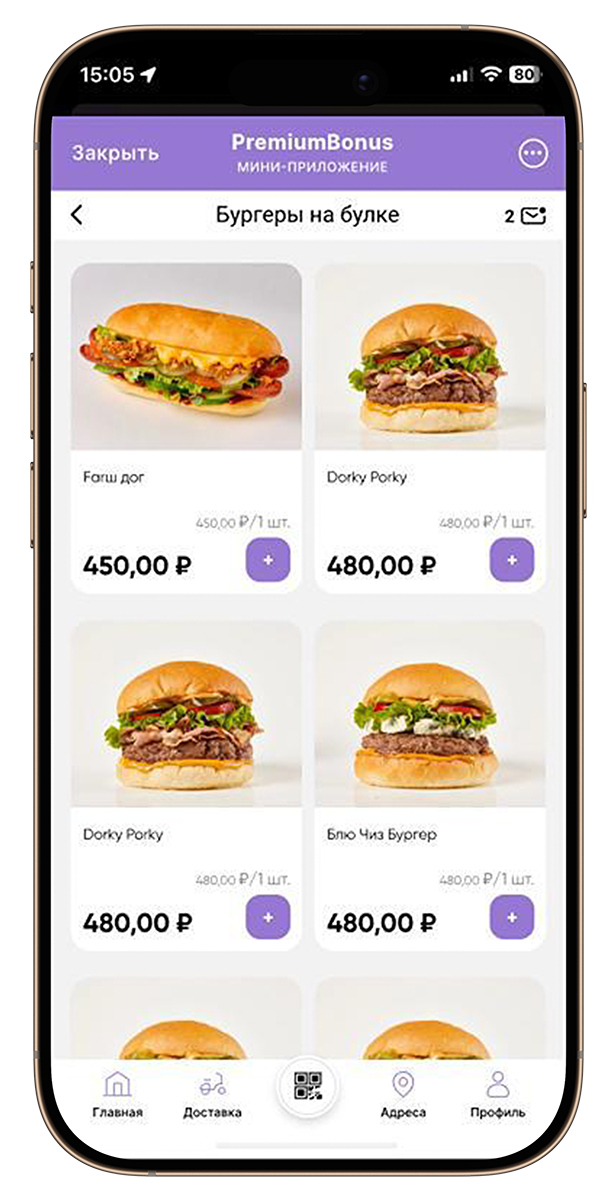Switch to the Доставка tab

click(212, 1095)
